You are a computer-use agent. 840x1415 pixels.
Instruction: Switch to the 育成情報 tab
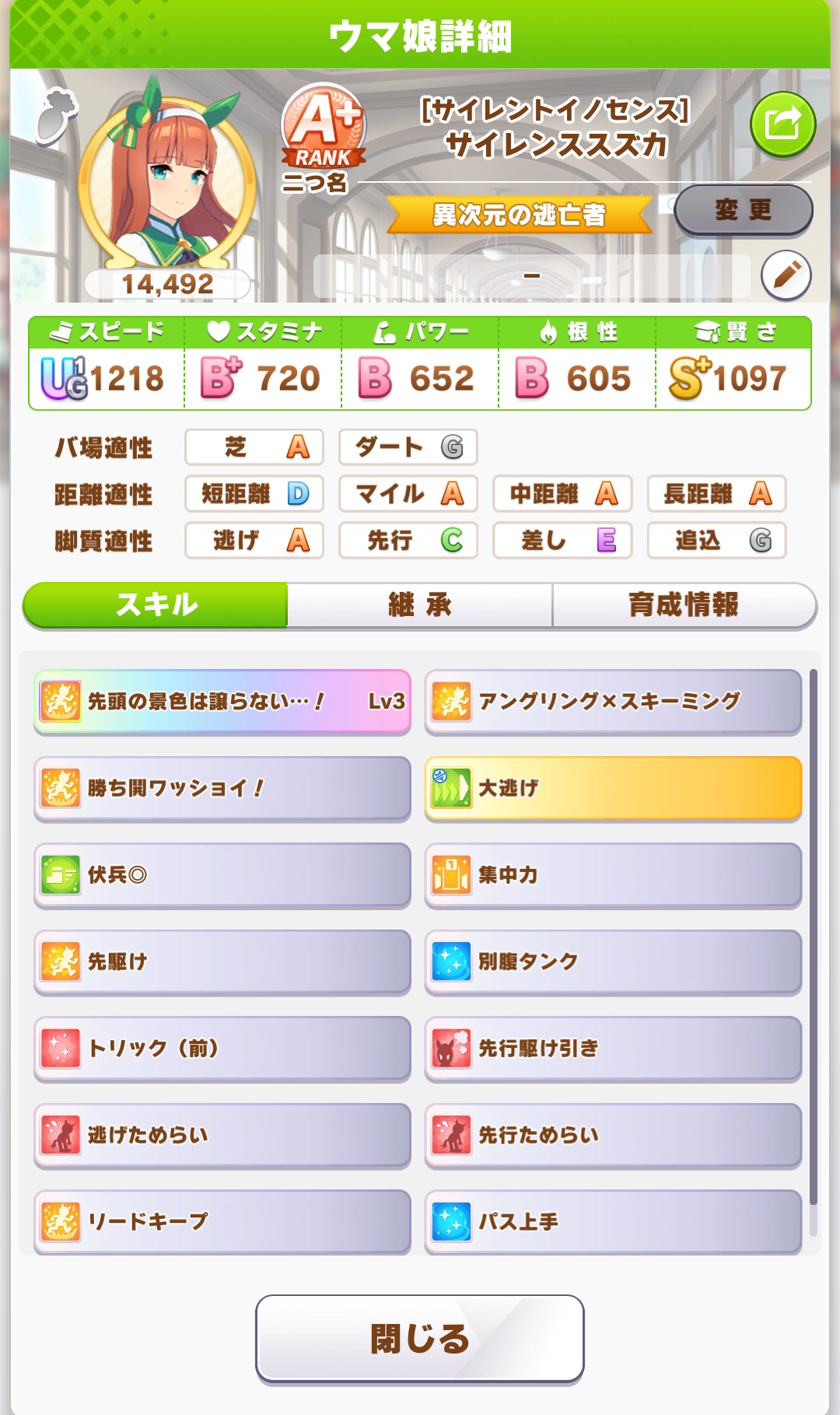684,604
